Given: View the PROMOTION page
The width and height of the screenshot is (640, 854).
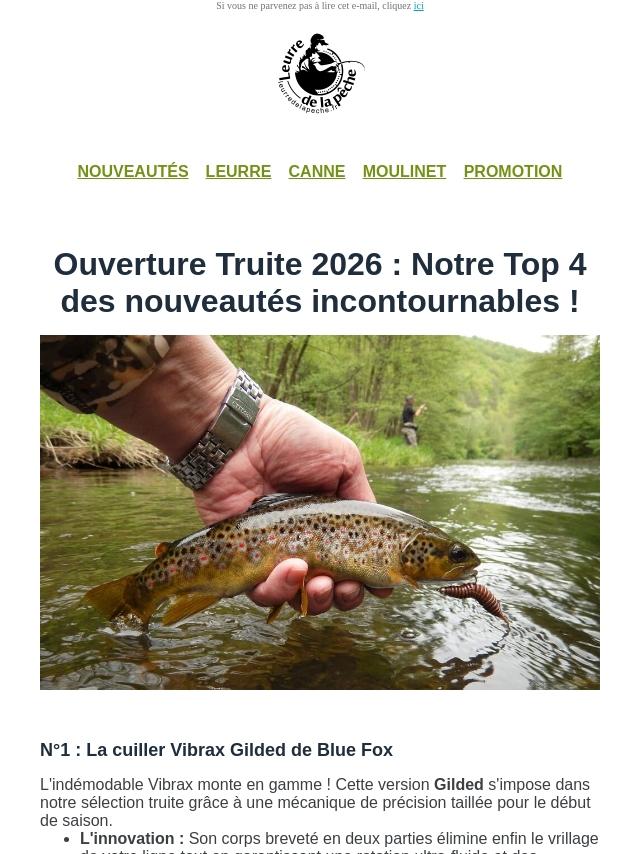Looking at the screenshot, I should (x=512, y=172).
